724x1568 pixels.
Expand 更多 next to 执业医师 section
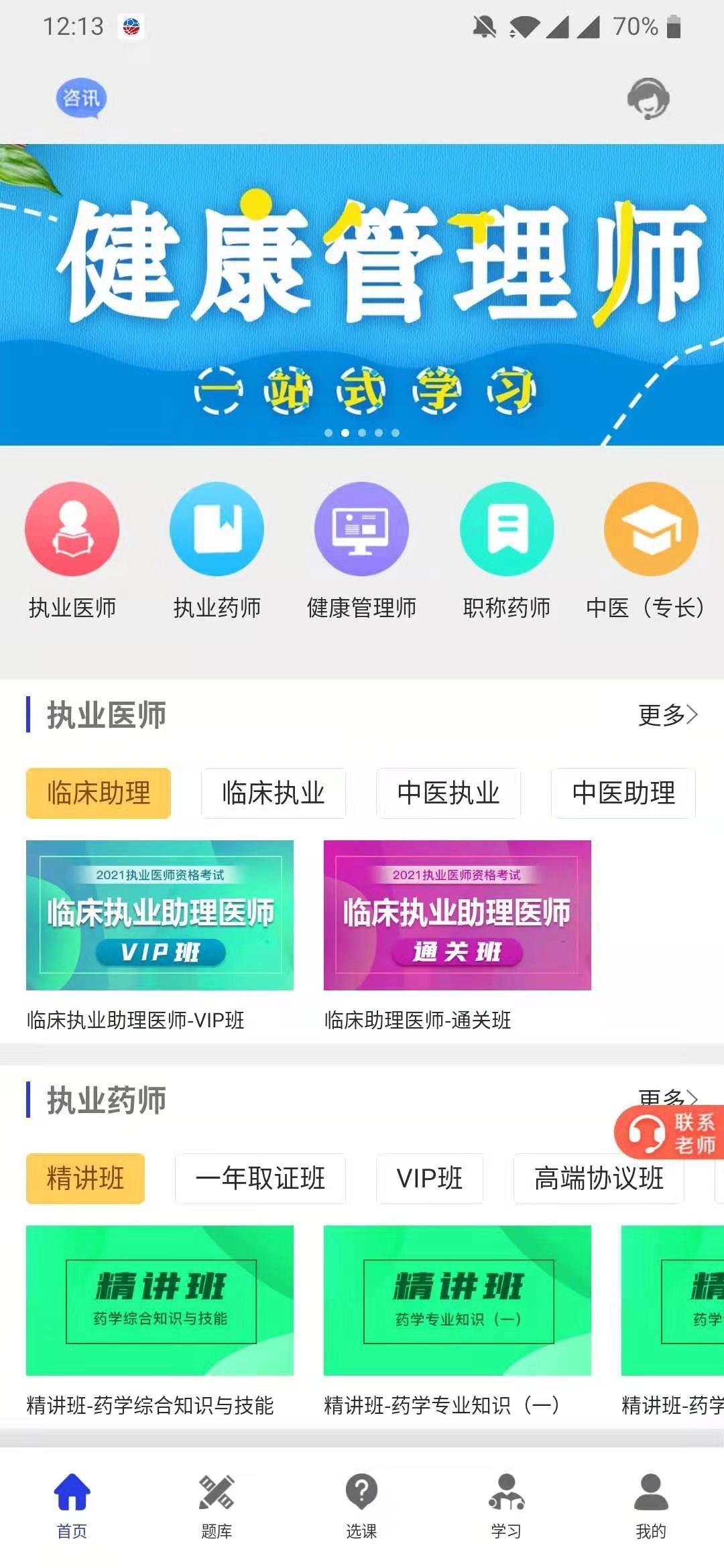click(667, 715)
